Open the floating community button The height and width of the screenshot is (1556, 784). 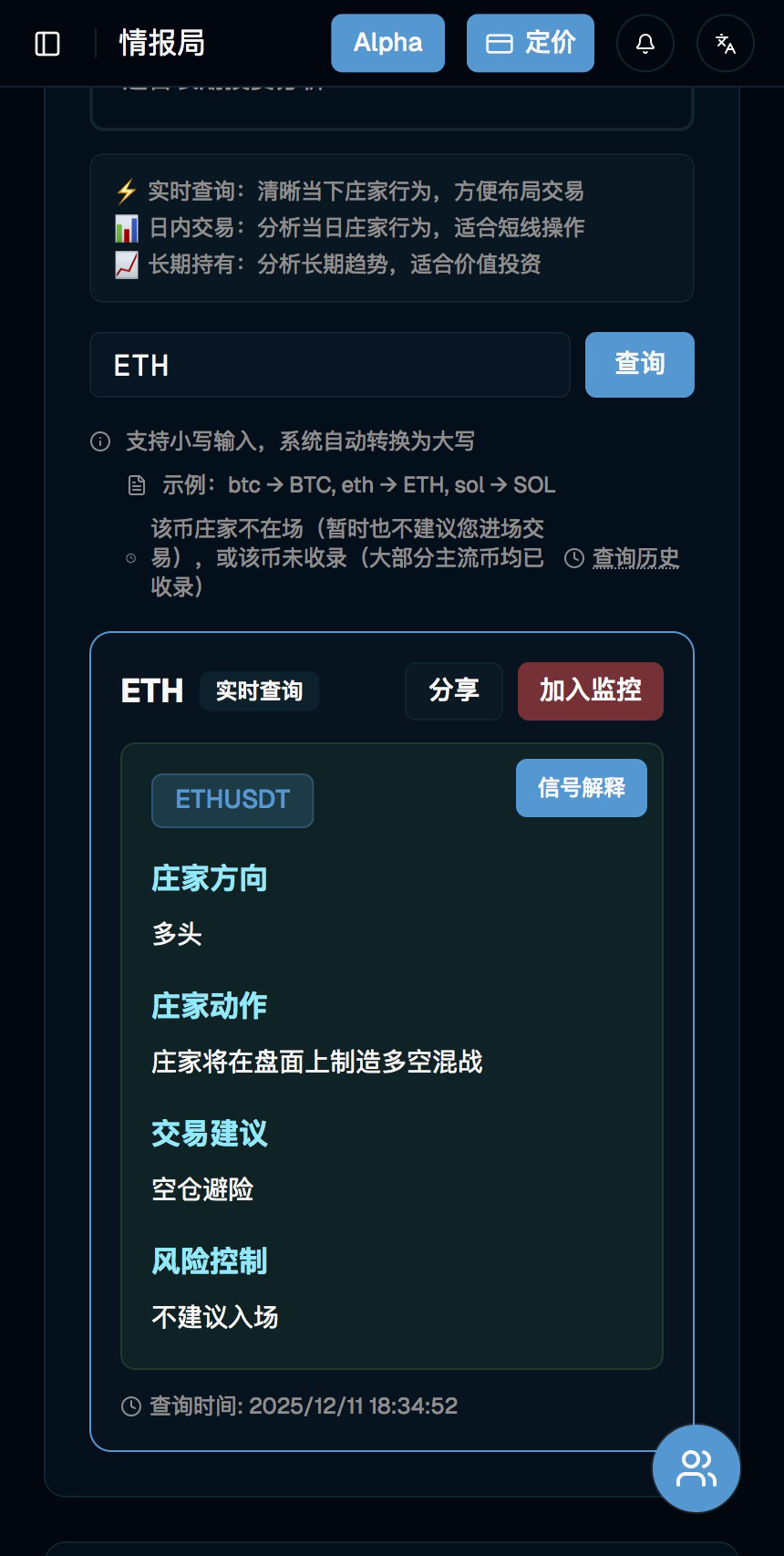(696, 1468)
